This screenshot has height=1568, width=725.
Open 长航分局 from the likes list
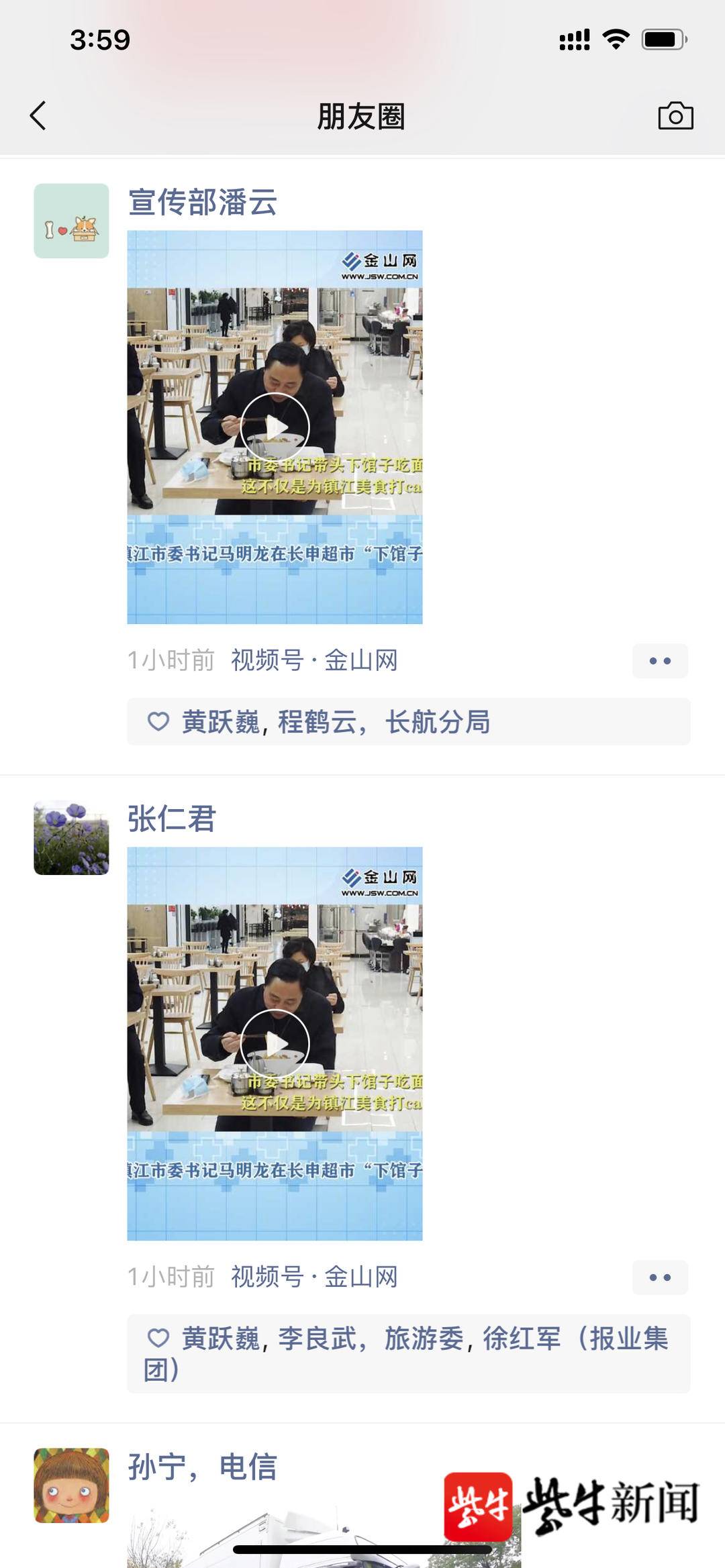point(437,722)
